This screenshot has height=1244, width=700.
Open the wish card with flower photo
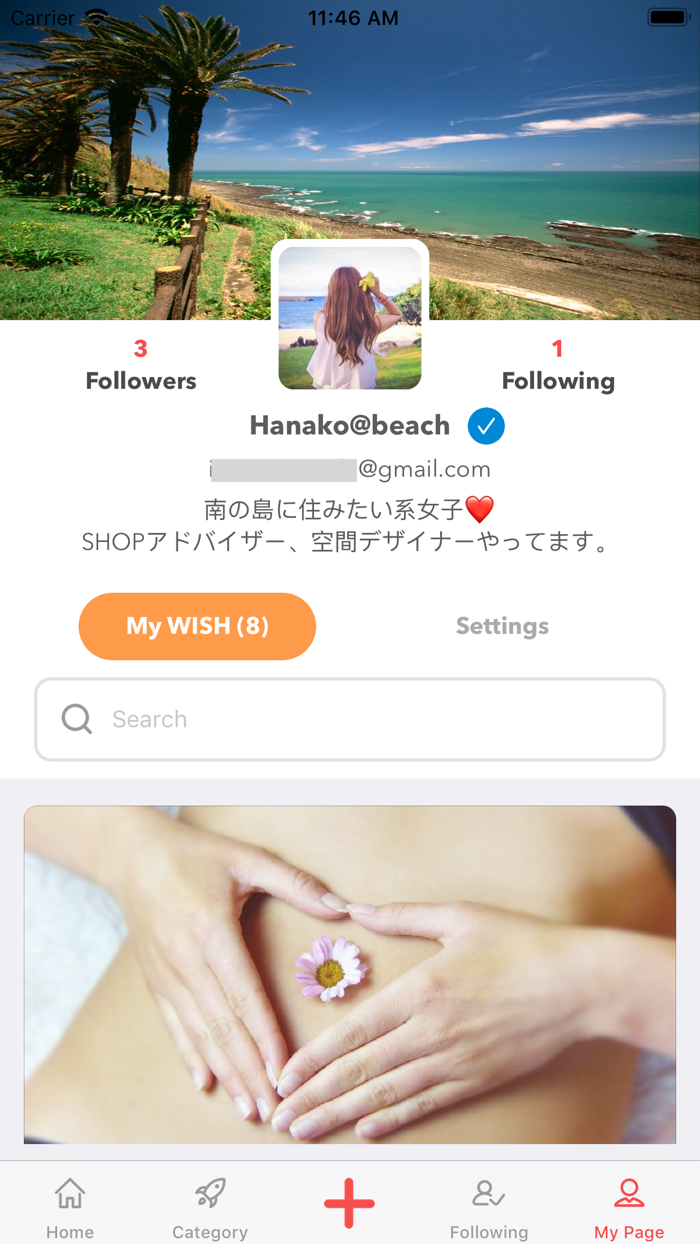tap(350, 975)
